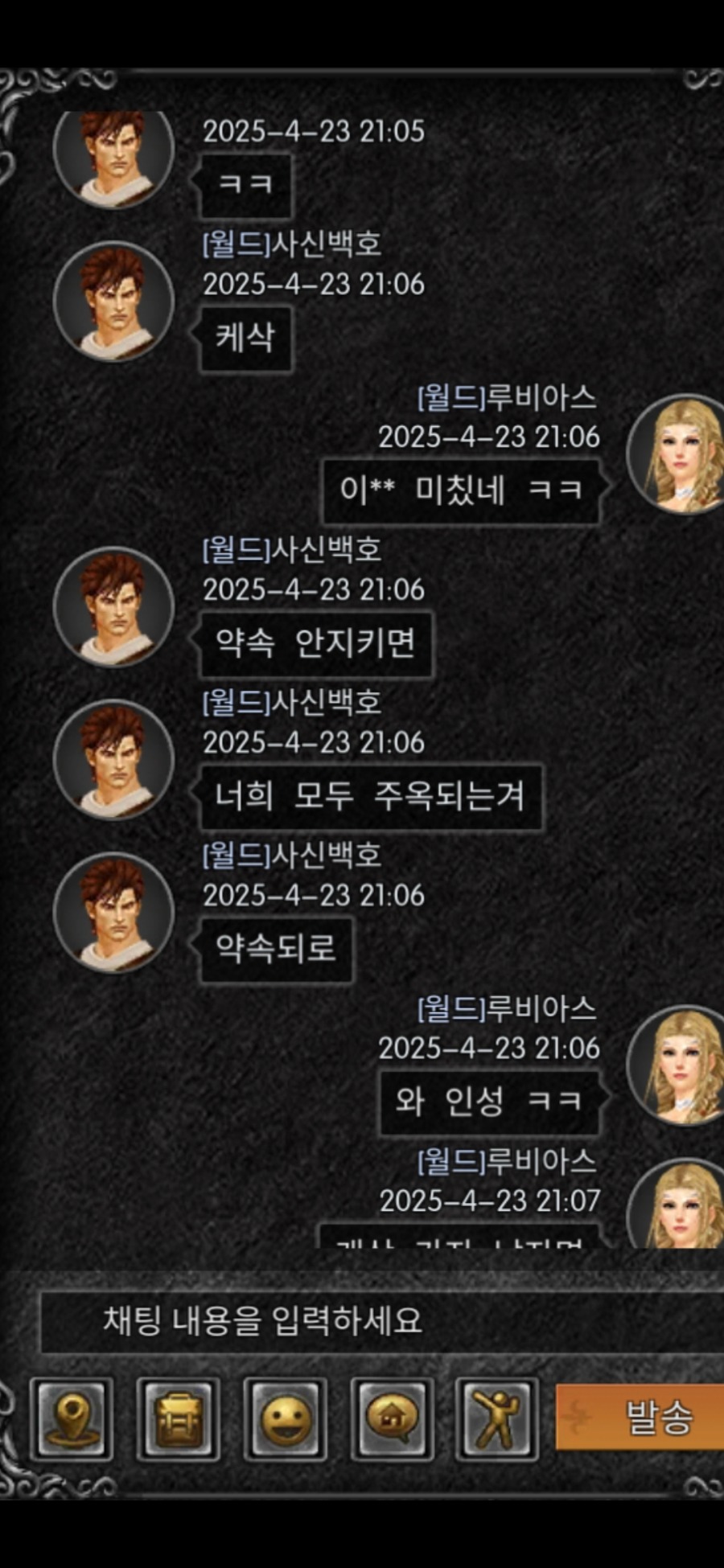Tap the chat input field
724x1568 pixels.
click(378, 1321)
